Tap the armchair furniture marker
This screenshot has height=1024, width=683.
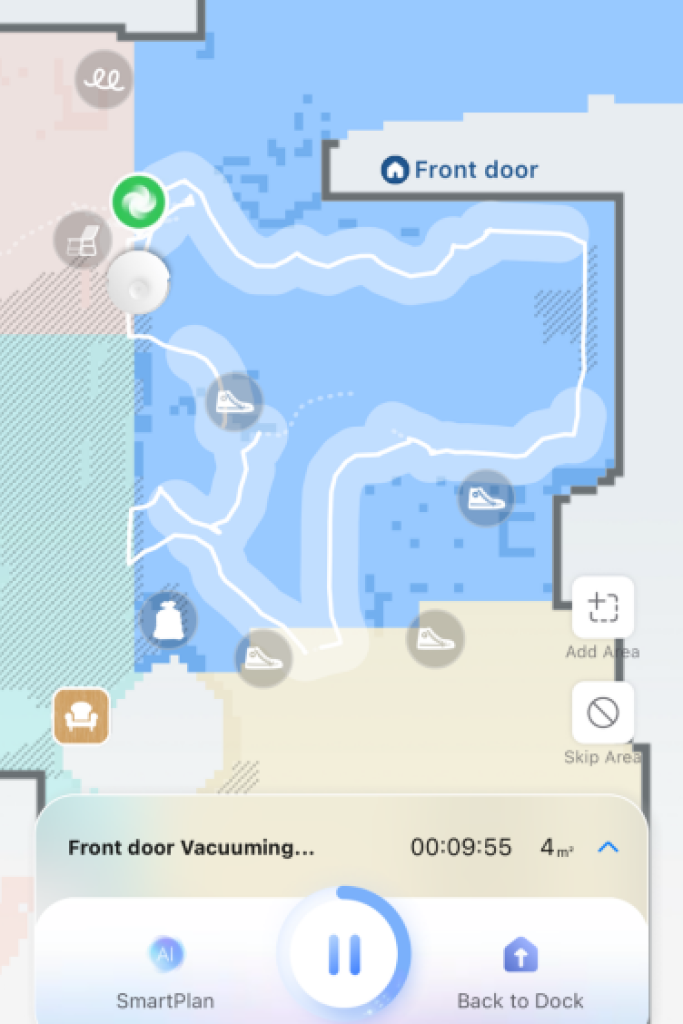[82, 715]
